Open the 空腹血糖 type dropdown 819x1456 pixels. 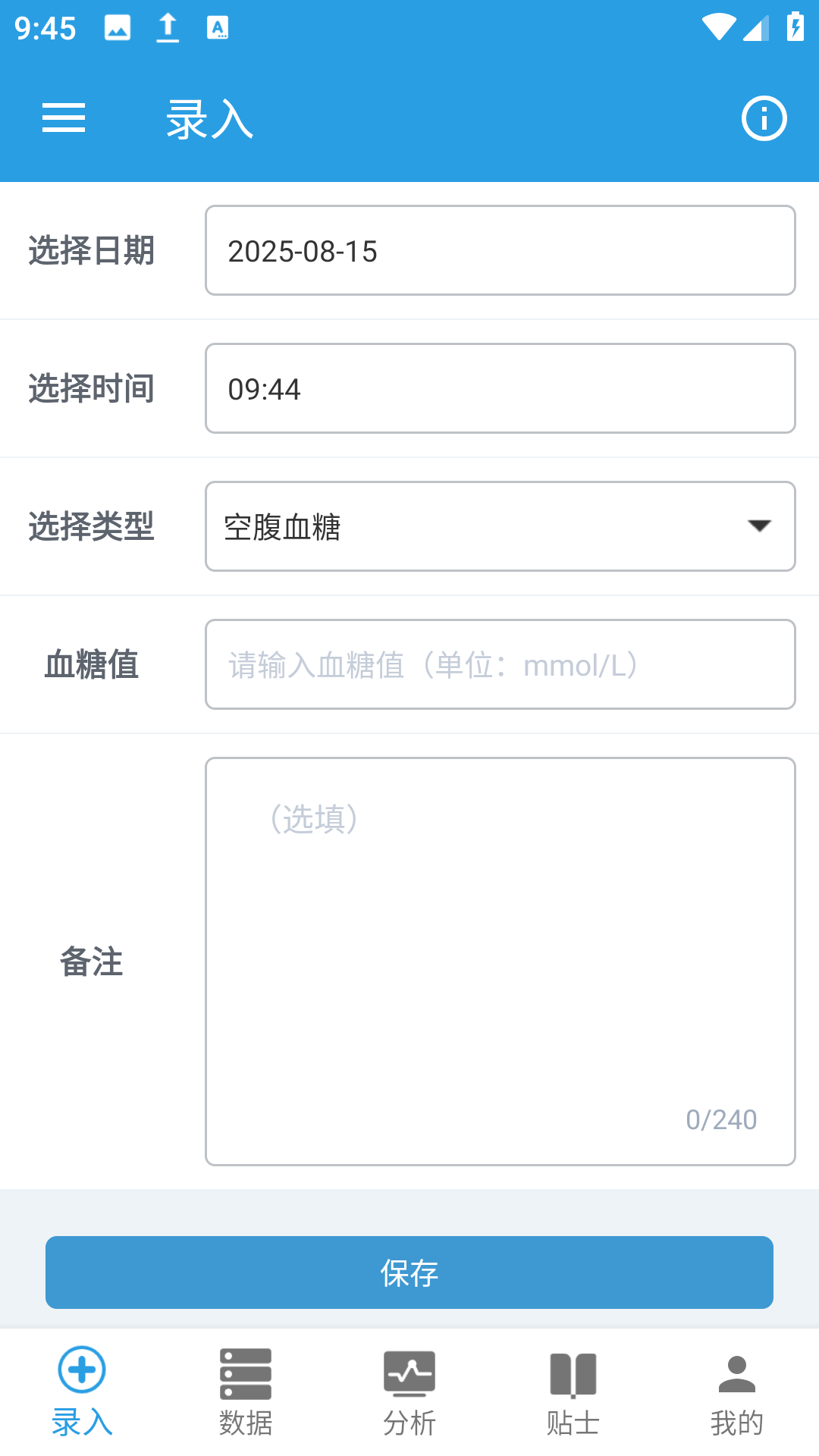tap(500, 526)
